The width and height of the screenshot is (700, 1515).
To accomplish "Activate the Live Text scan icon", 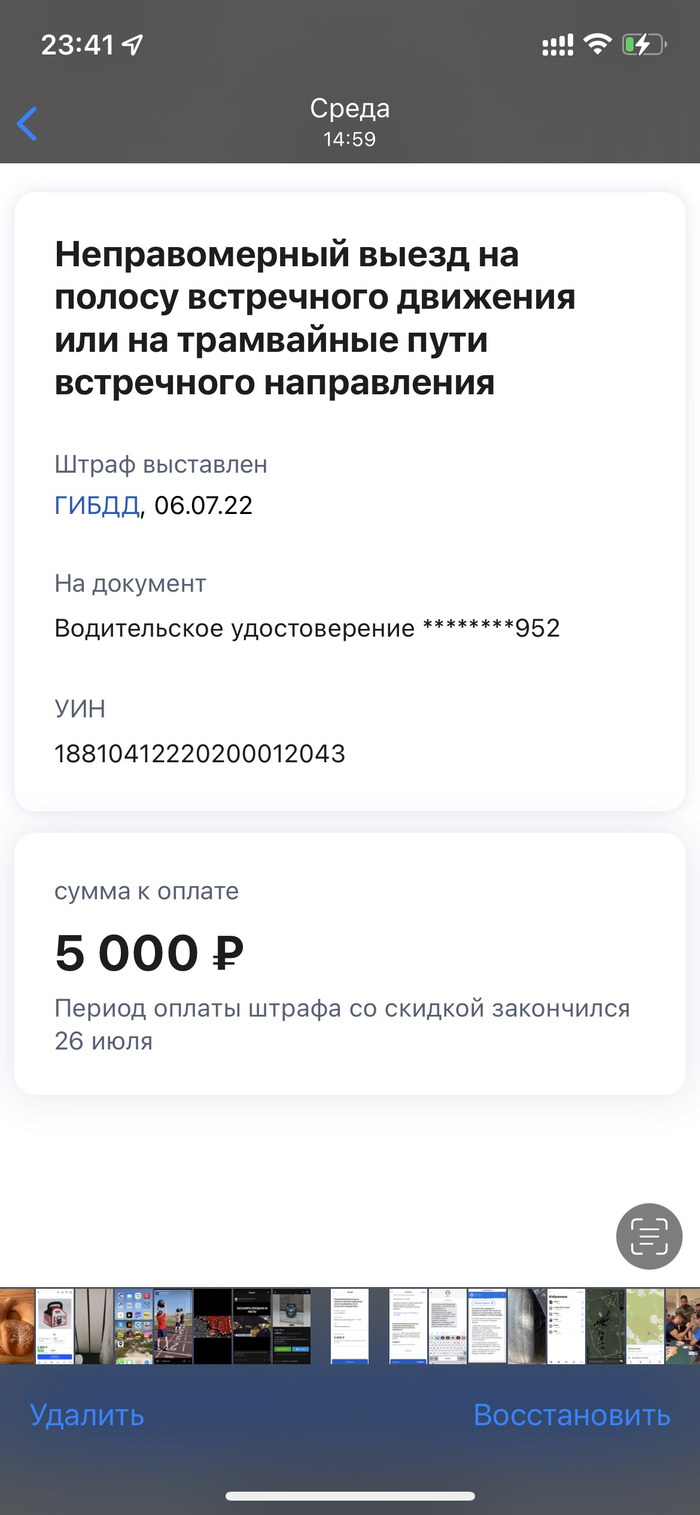I will click(x=649, y=1237).
